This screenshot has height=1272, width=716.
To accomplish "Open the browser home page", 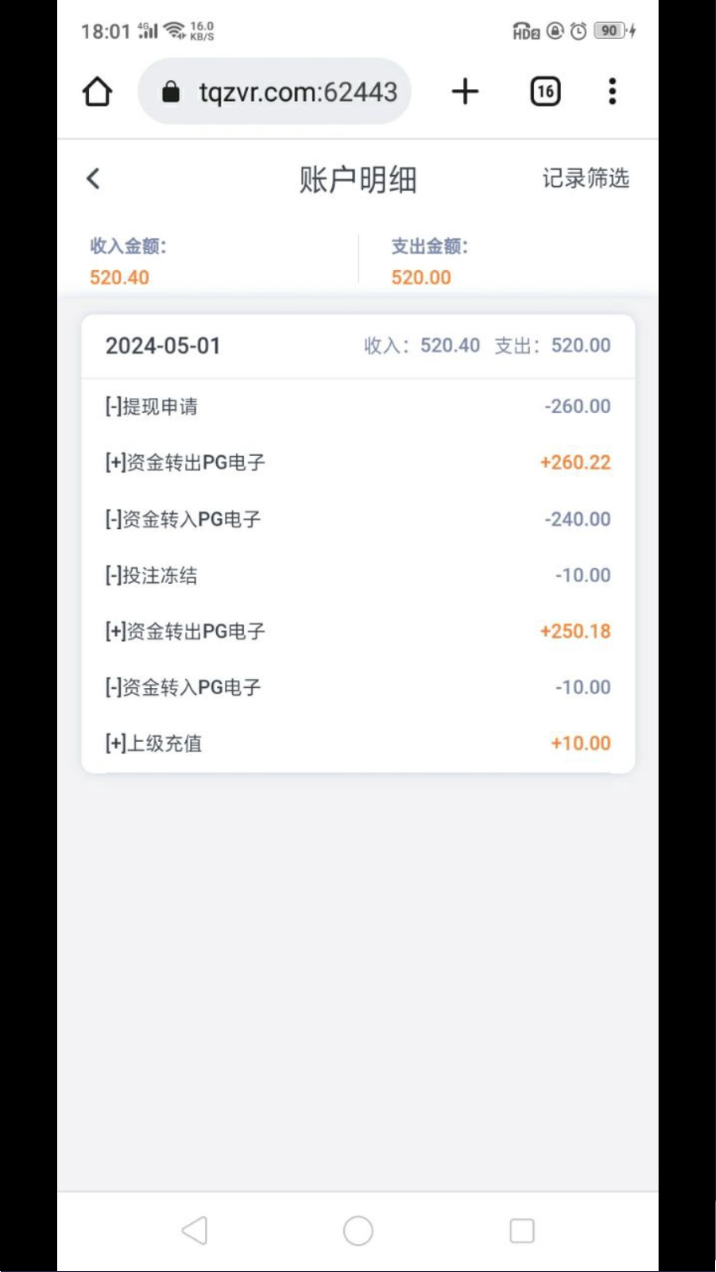I will click(97, 92).
